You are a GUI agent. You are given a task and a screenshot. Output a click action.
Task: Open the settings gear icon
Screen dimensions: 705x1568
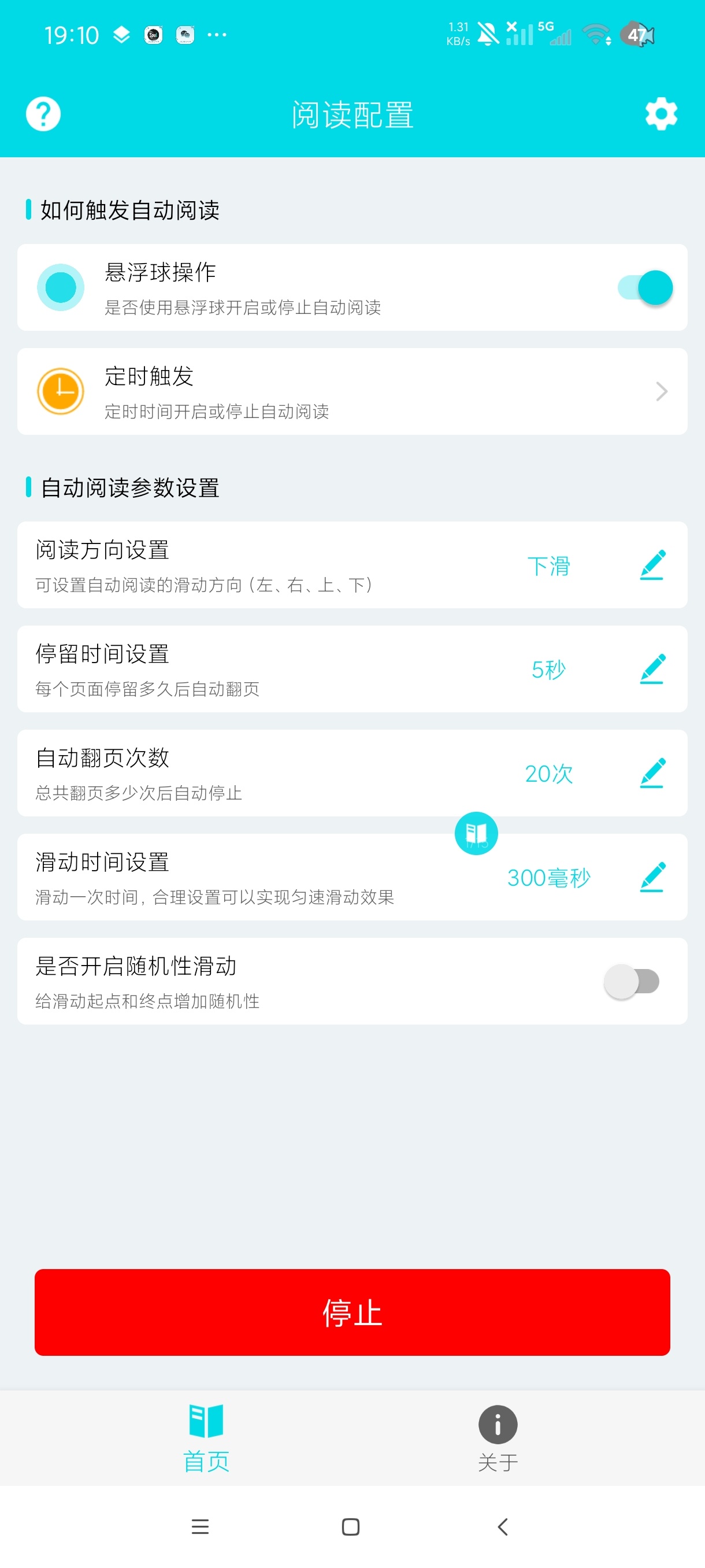coord(661,114)
